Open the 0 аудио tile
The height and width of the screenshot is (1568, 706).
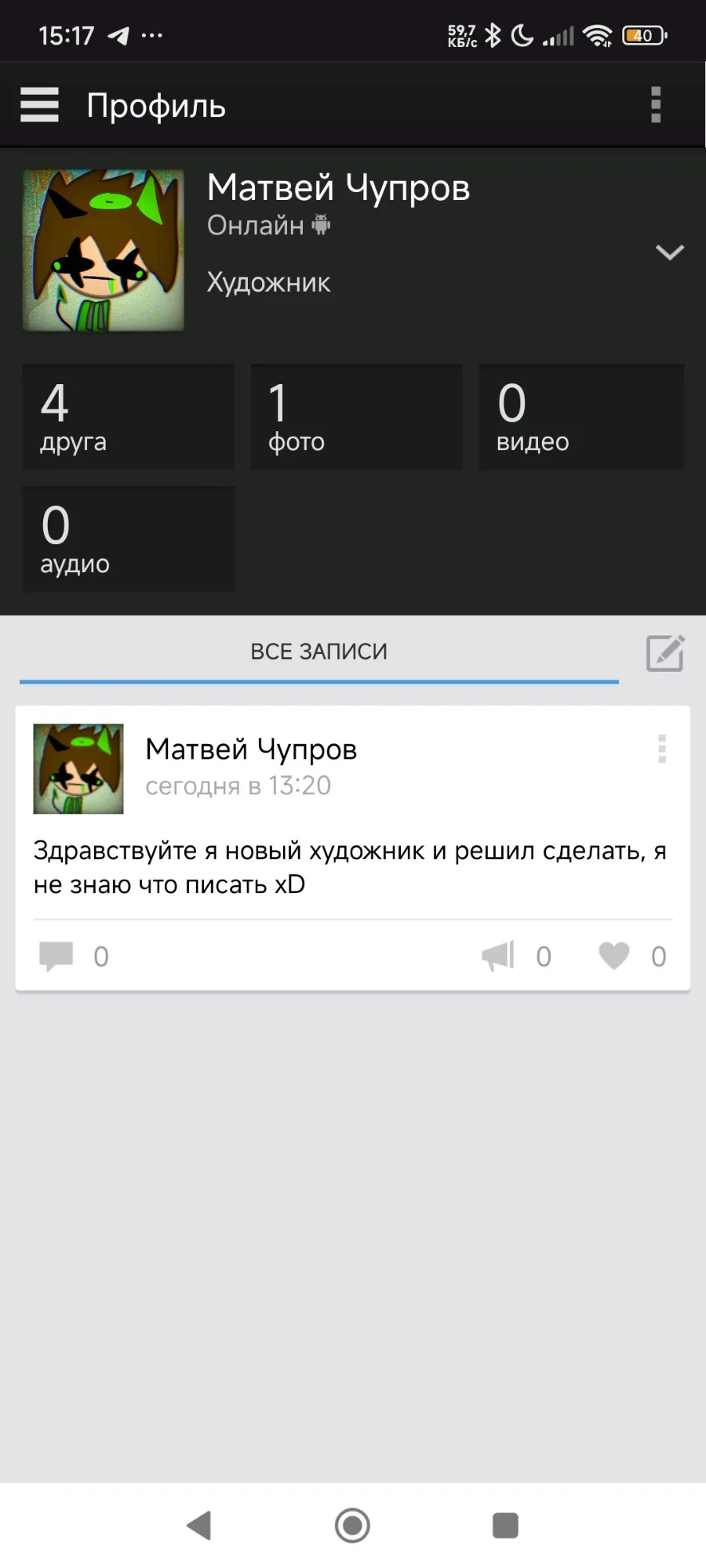coord(128,539)
